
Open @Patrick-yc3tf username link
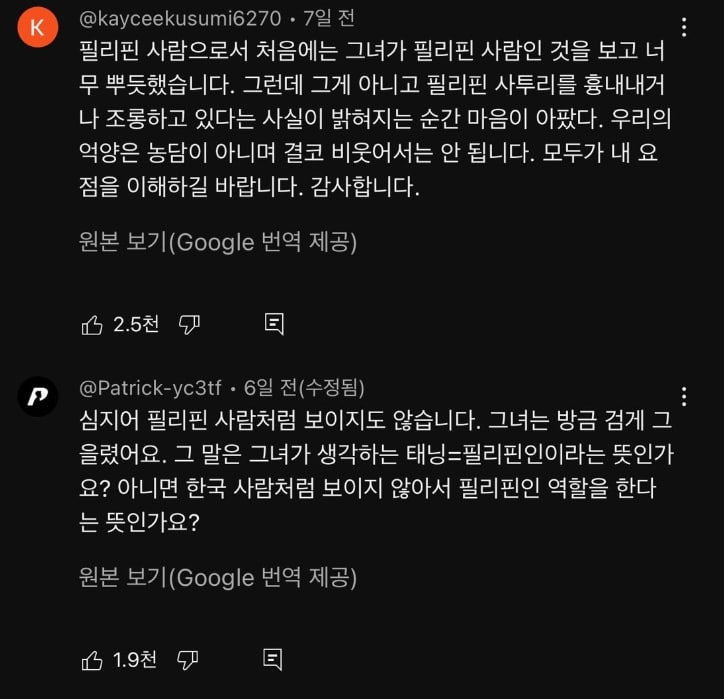[151, 386]
